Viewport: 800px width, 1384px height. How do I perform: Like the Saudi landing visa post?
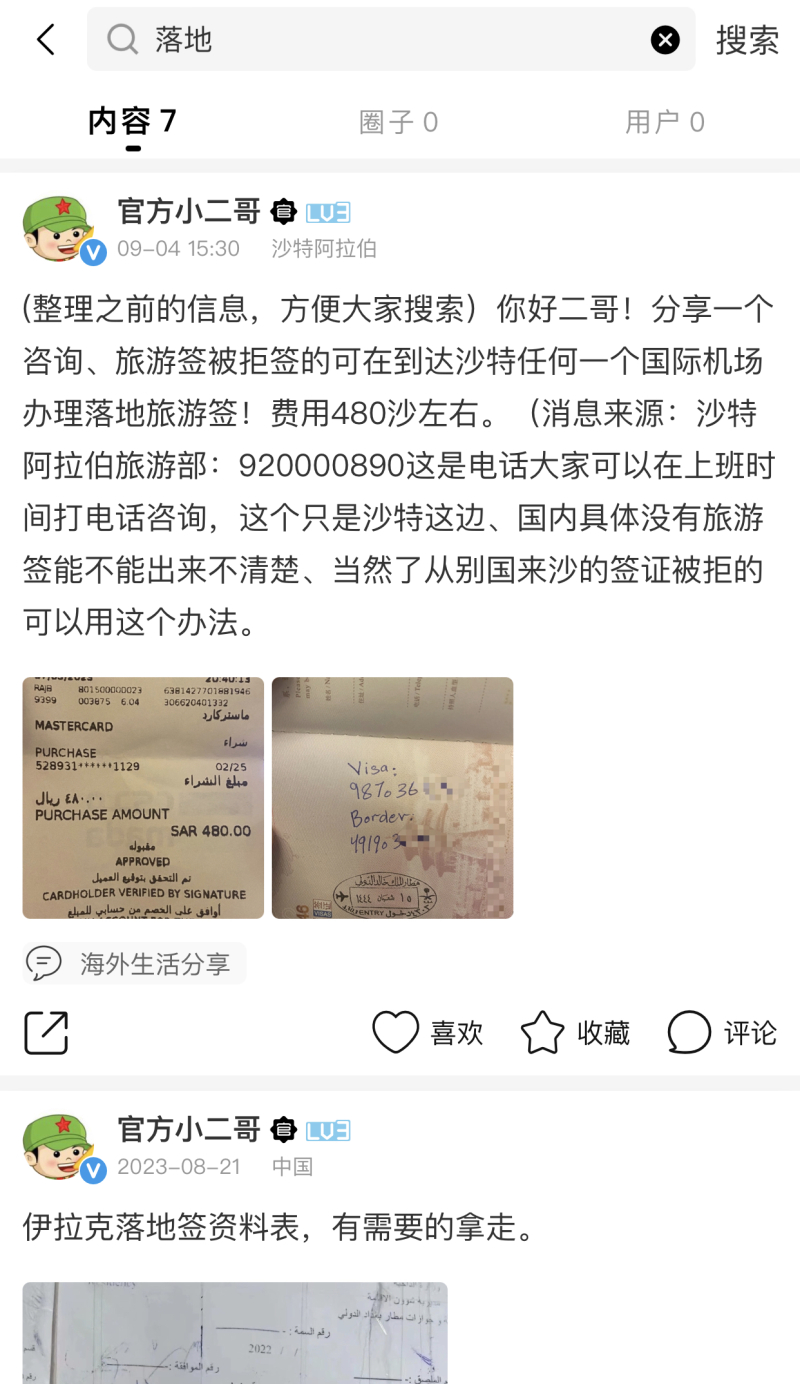427,1032
